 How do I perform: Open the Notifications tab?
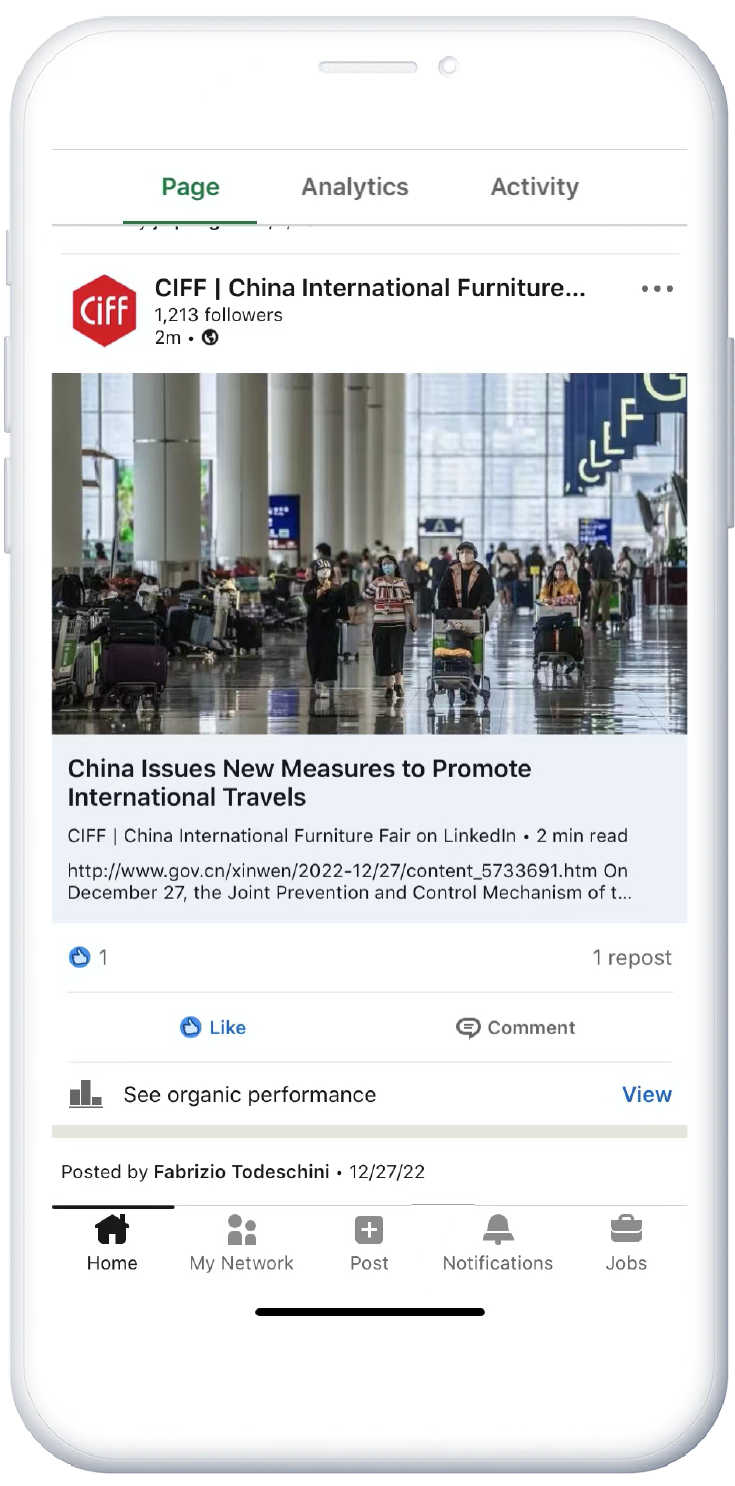(497, 1243)
